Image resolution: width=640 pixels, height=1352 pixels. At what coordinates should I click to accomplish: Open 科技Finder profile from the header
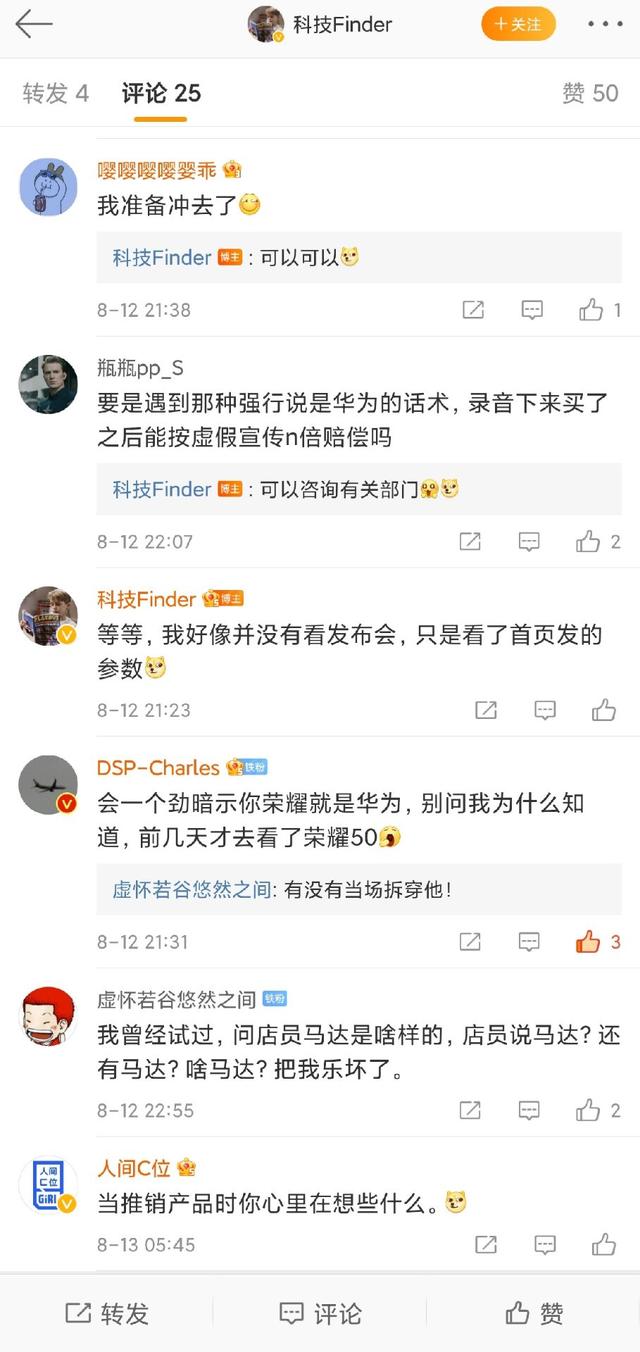[320, 24]
